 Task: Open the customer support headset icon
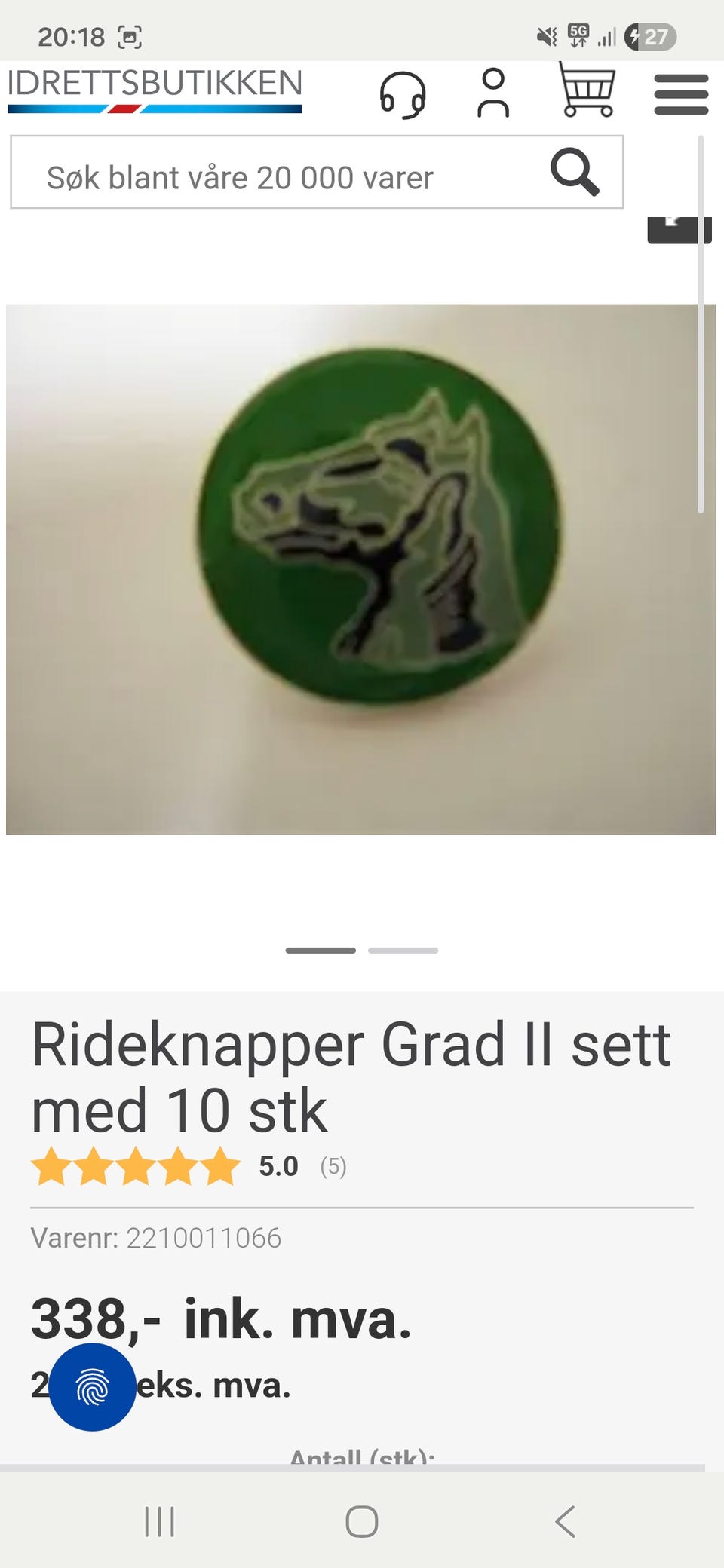(404, 96)
